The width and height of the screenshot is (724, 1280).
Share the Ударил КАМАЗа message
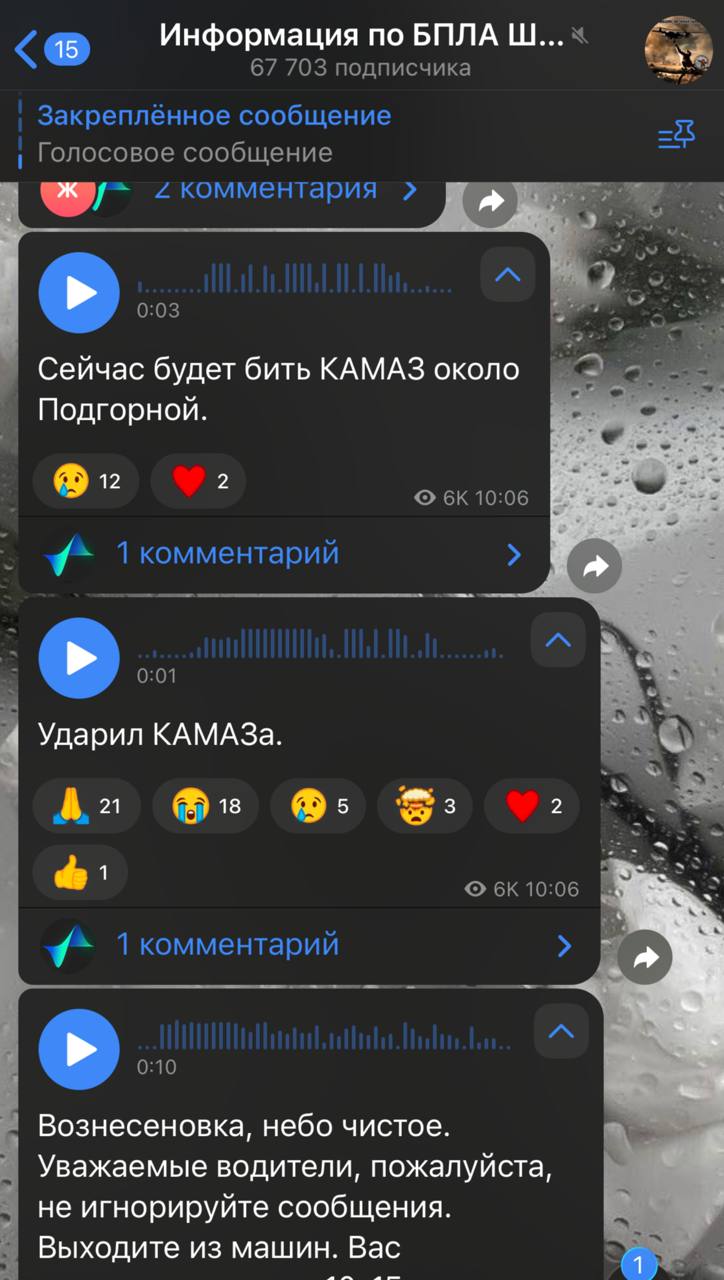[x=645, y=959]
